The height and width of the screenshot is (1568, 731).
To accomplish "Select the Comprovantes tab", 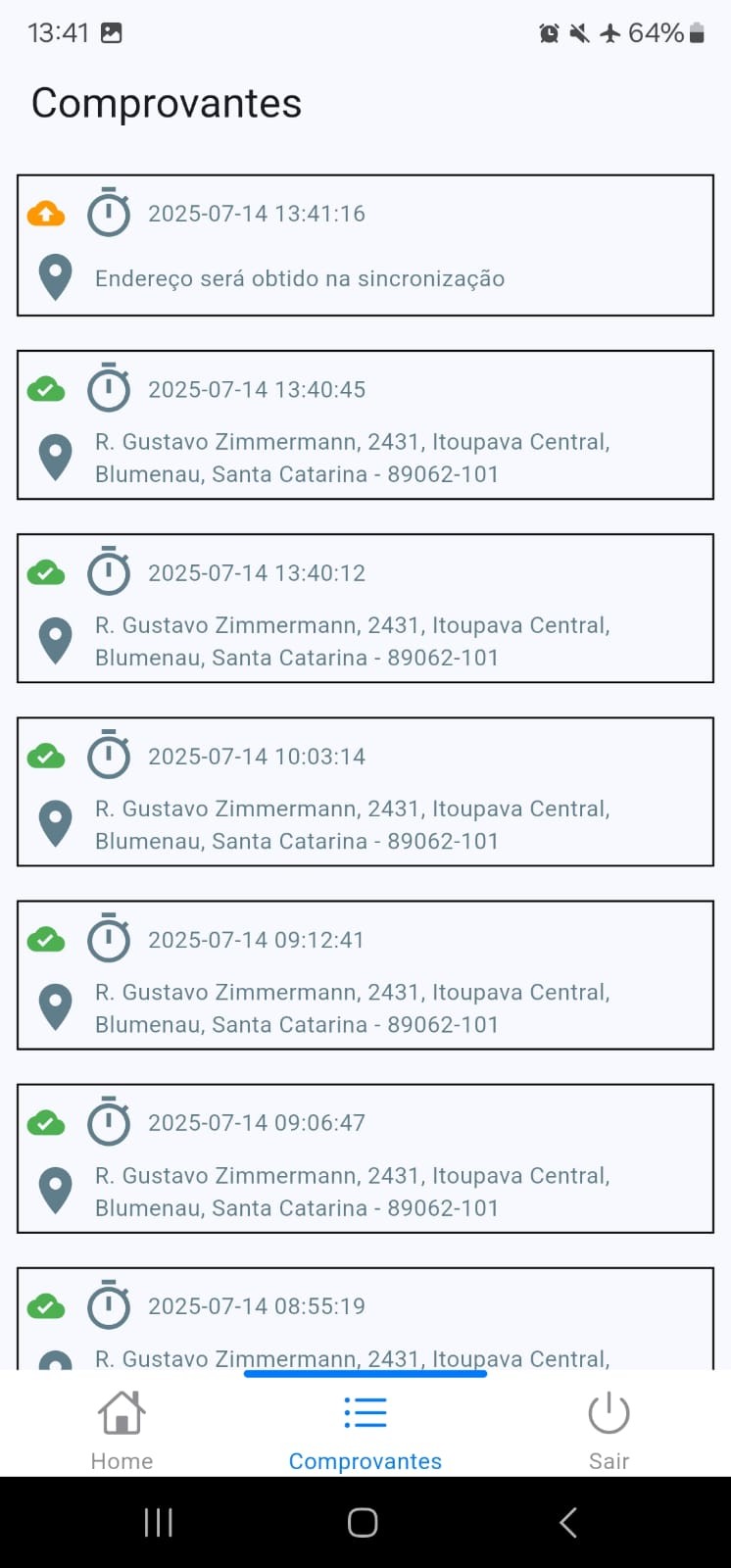I will pos(365,1429).
